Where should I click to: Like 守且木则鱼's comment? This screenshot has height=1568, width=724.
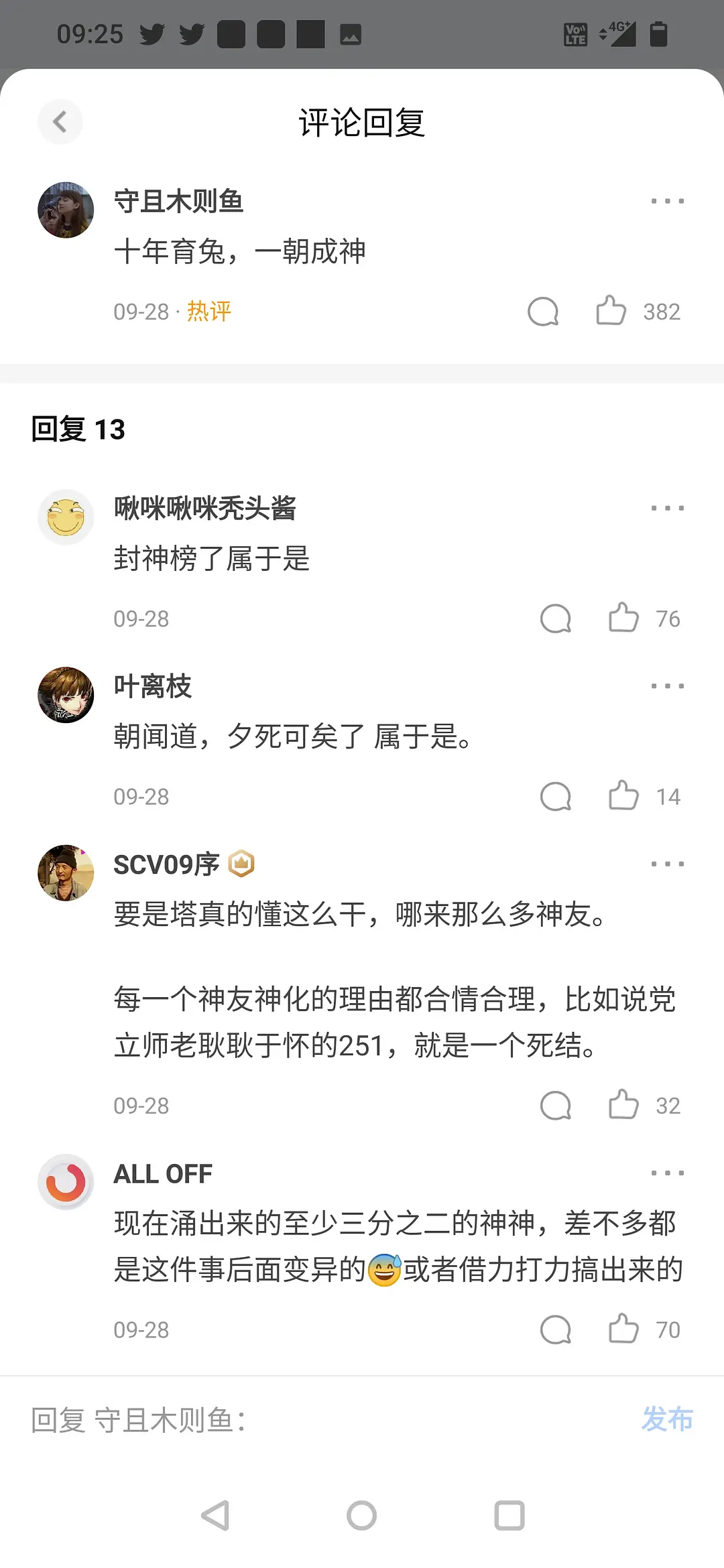[x=611, y=311]
